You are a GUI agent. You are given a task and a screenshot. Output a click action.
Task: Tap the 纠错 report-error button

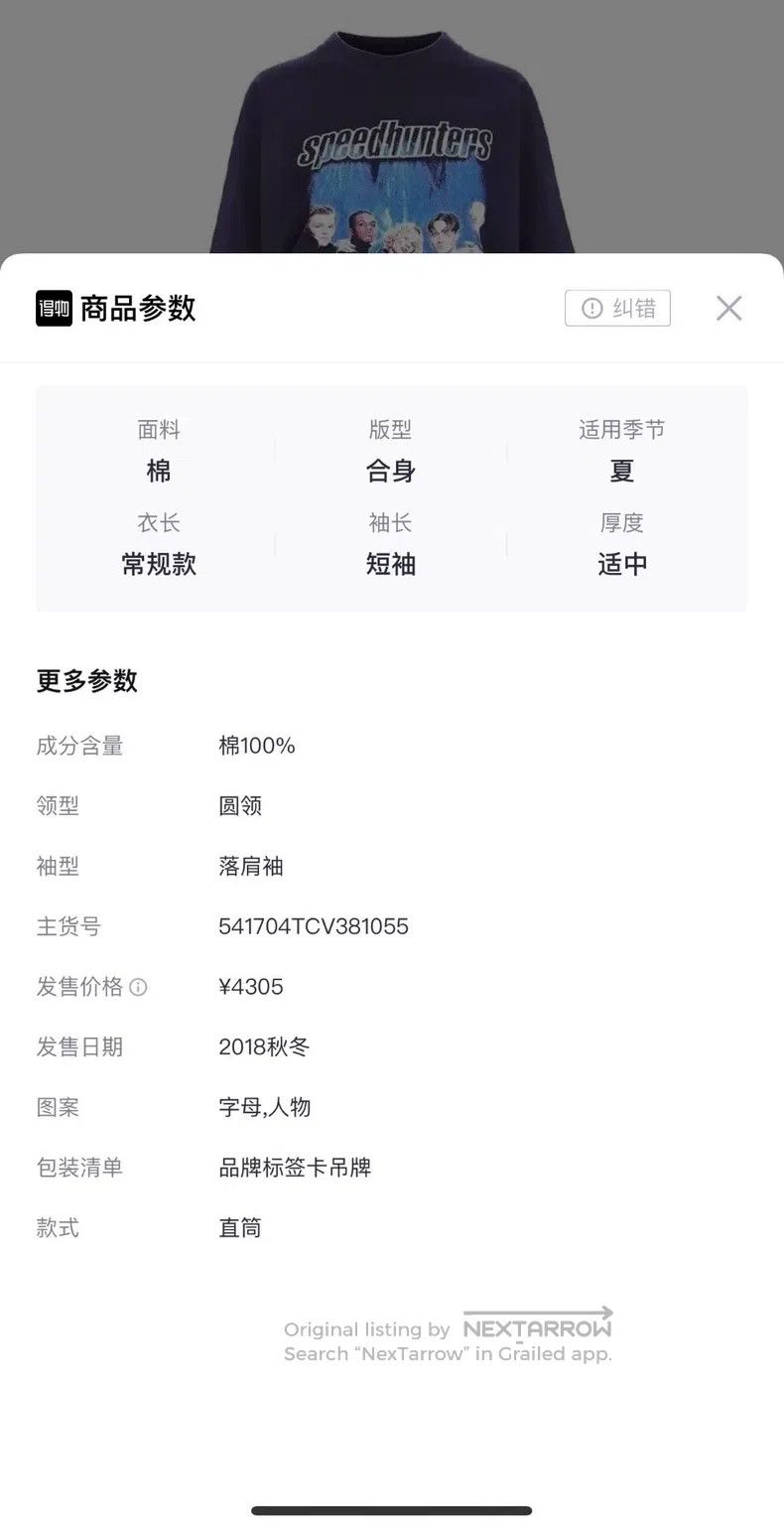(x=617, y=308)
